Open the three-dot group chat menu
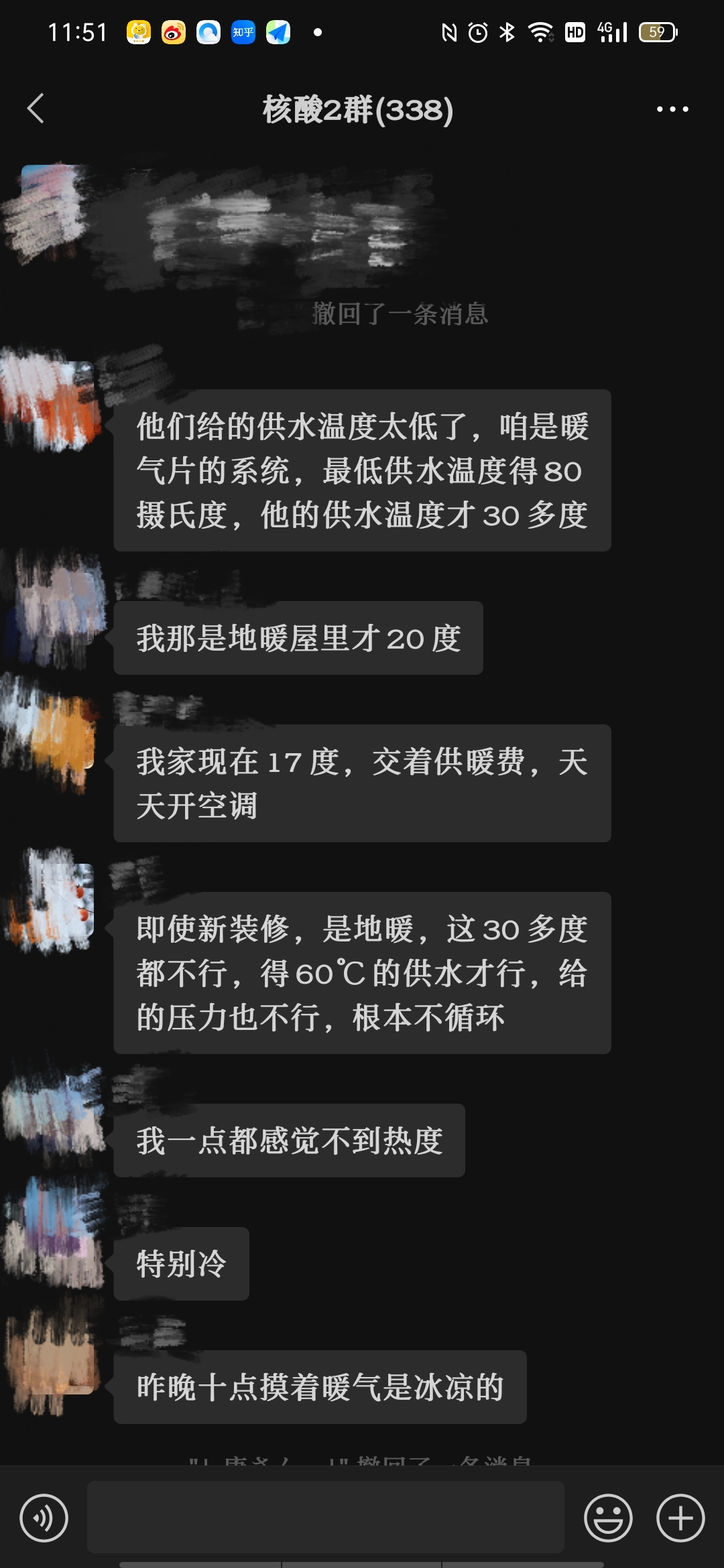 coord(672,109)
